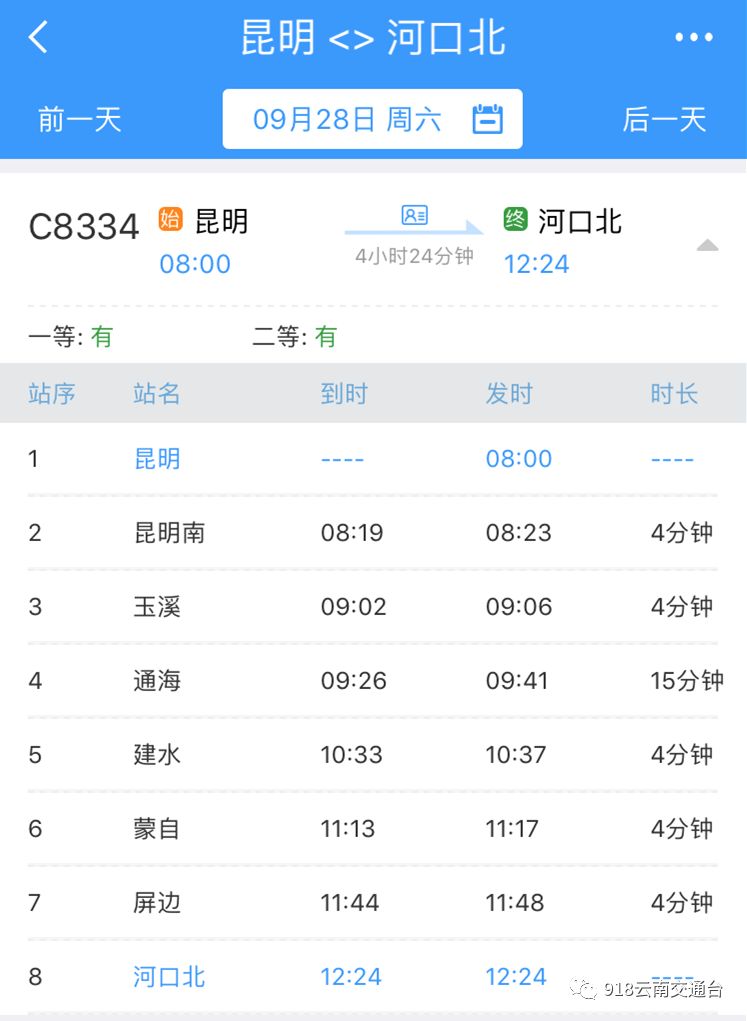Click the 河口北 terminal station link
Image resolution: width=747 pixels, height=1021 pixels.
tap(167, 977)
